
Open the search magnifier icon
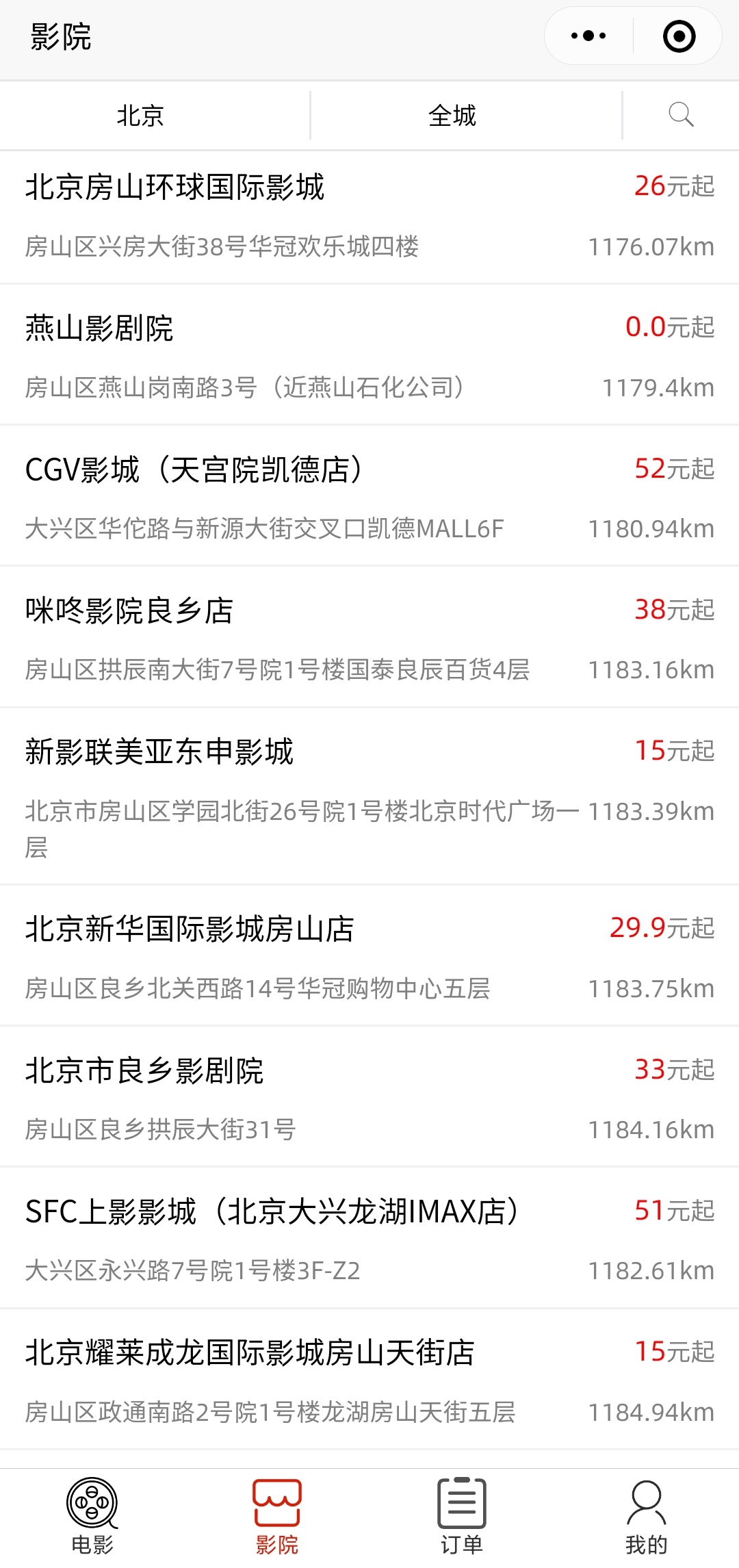point(681,115)
